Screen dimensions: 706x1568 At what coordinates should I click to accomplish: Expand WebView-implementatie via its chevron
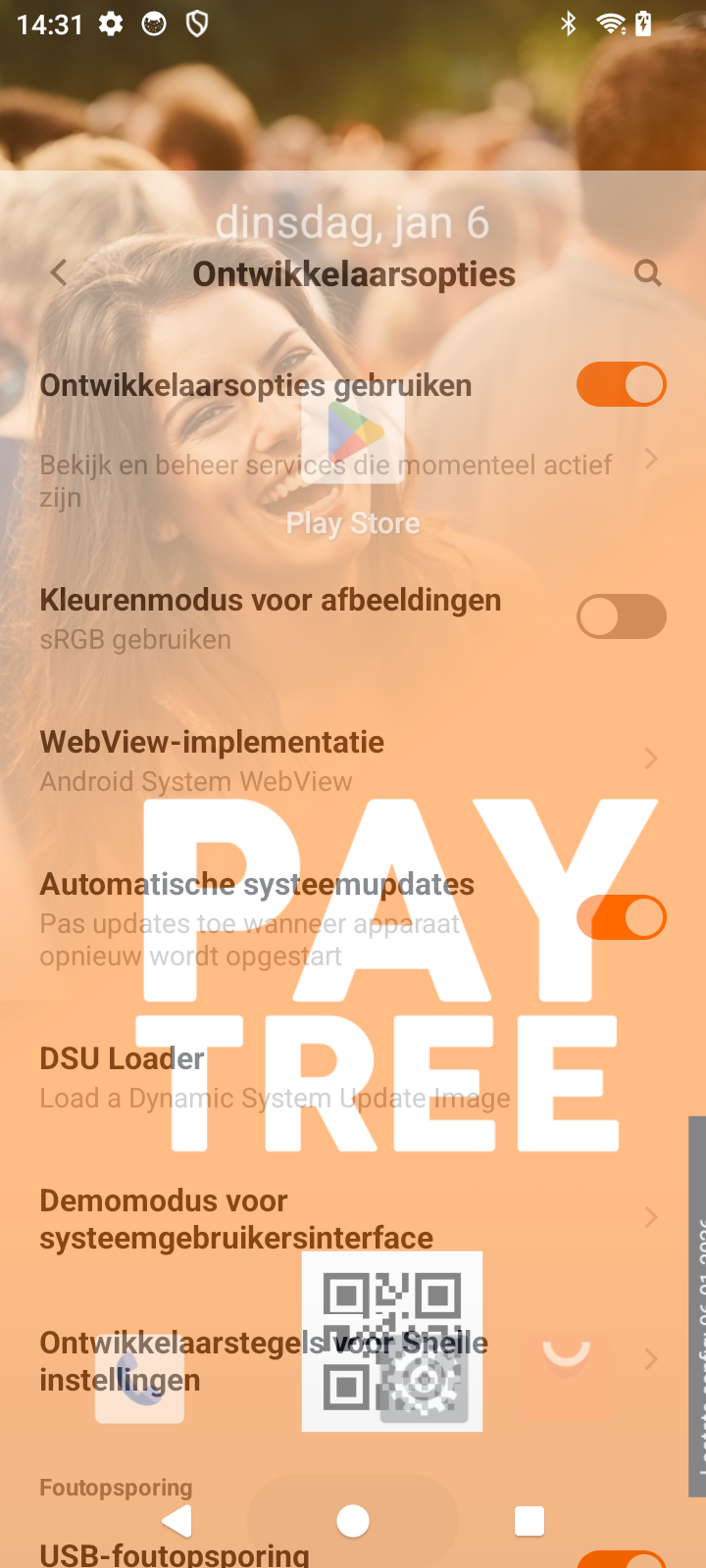coord(651,758)
